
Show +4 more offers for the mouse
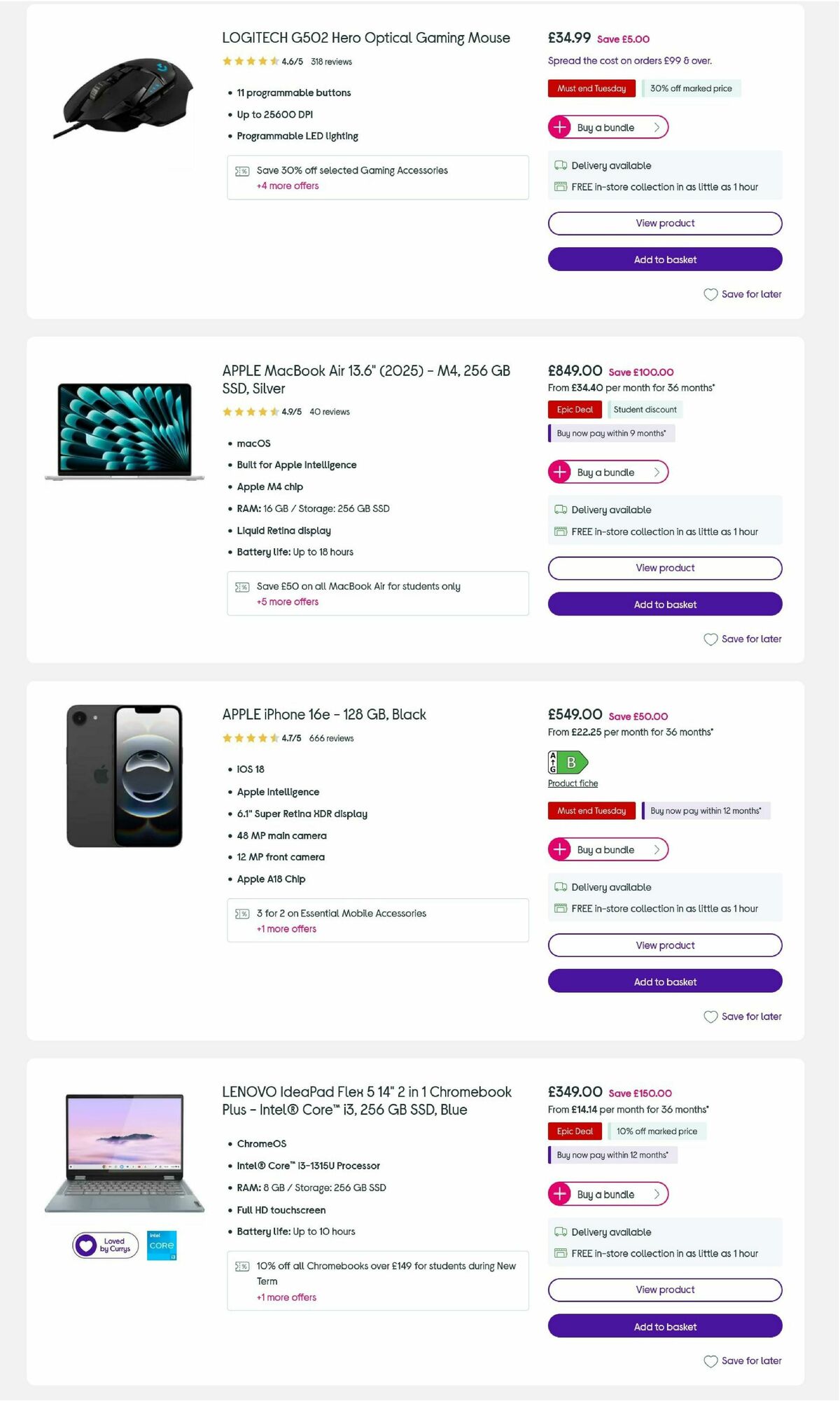[286, 186]
